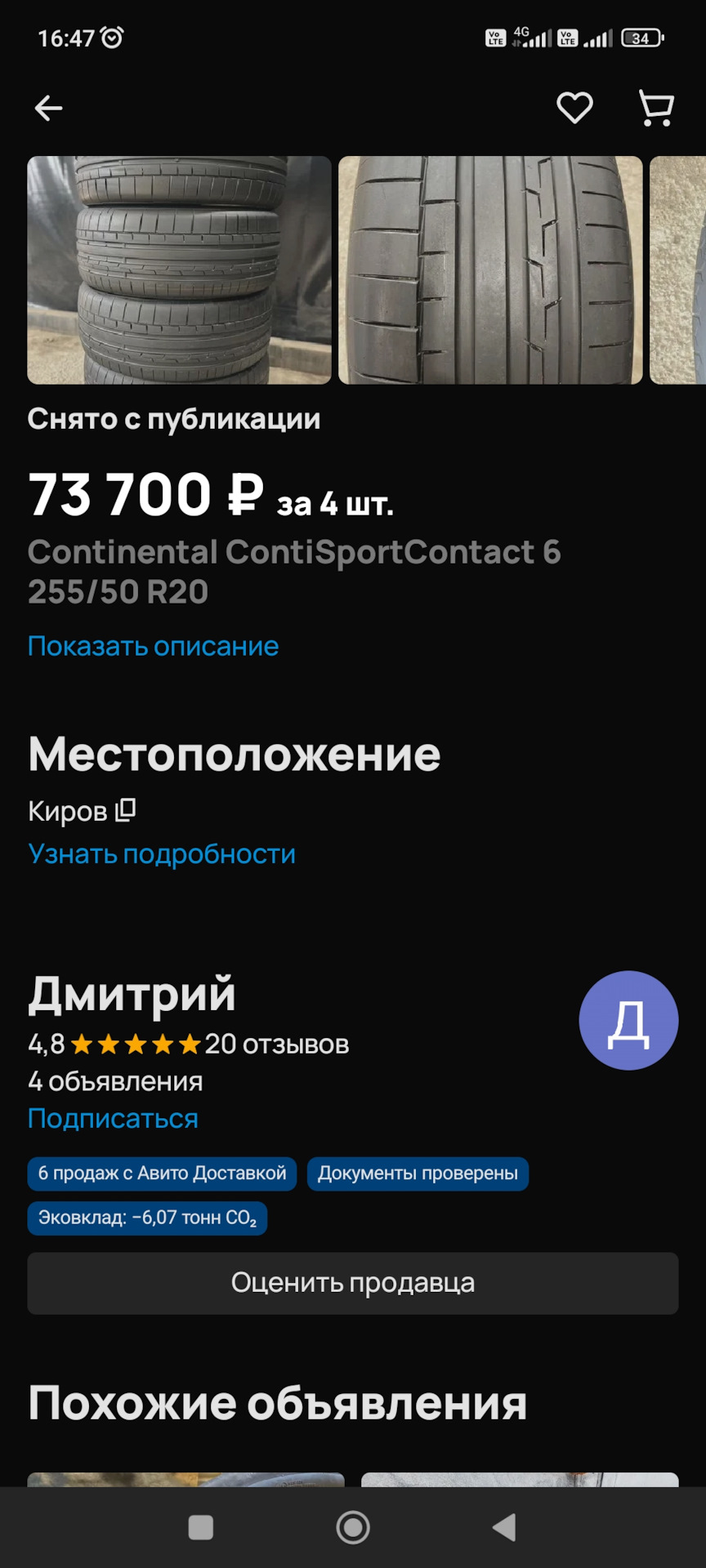Open the stacked tires photo
The width and height of the screenshot is (706, 1568).
coord(179,269)
